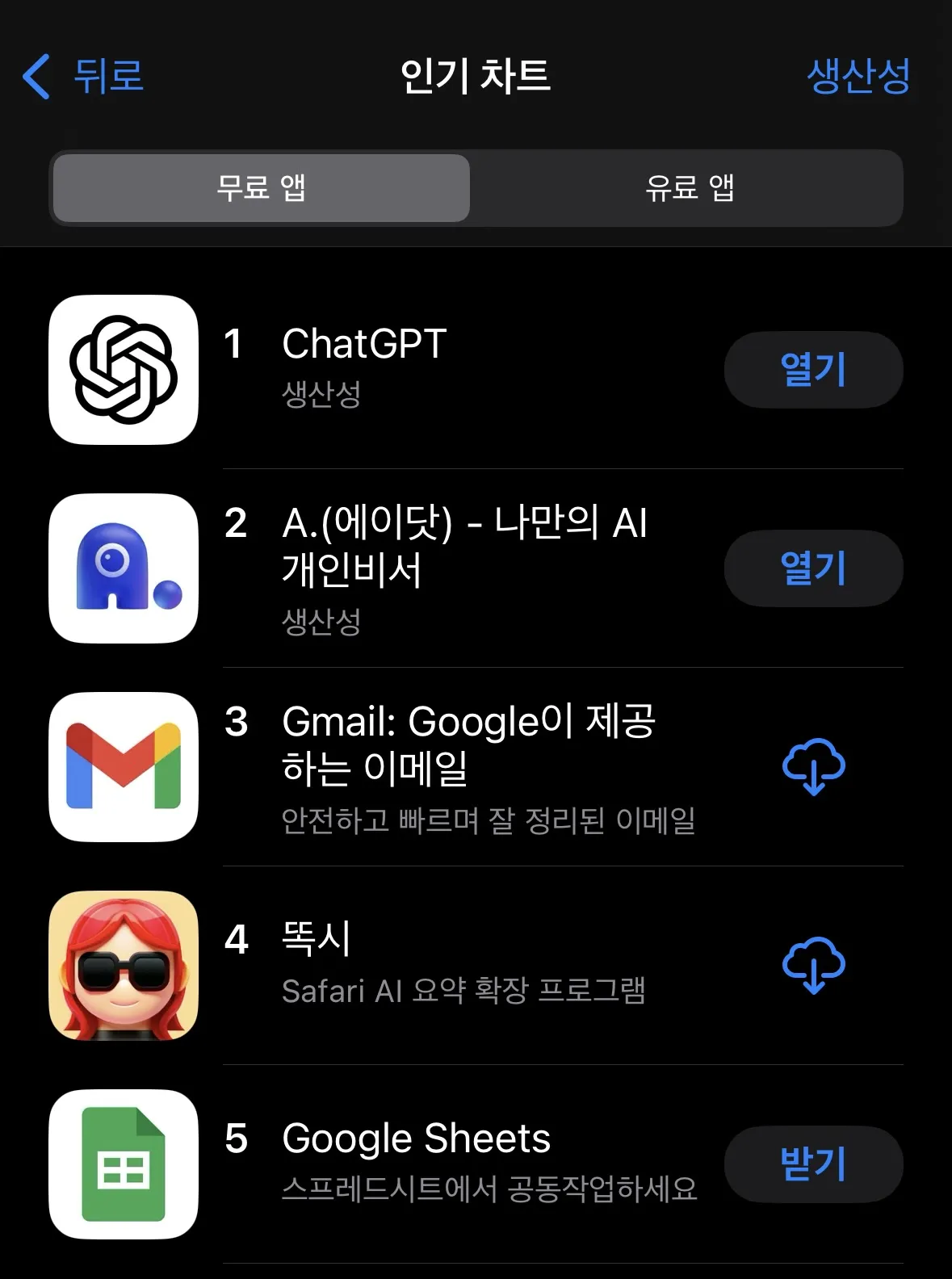Screen dimensions: 952x1279
Task: Tap 뒤로 to go back
Action: [x=109, y=78]
